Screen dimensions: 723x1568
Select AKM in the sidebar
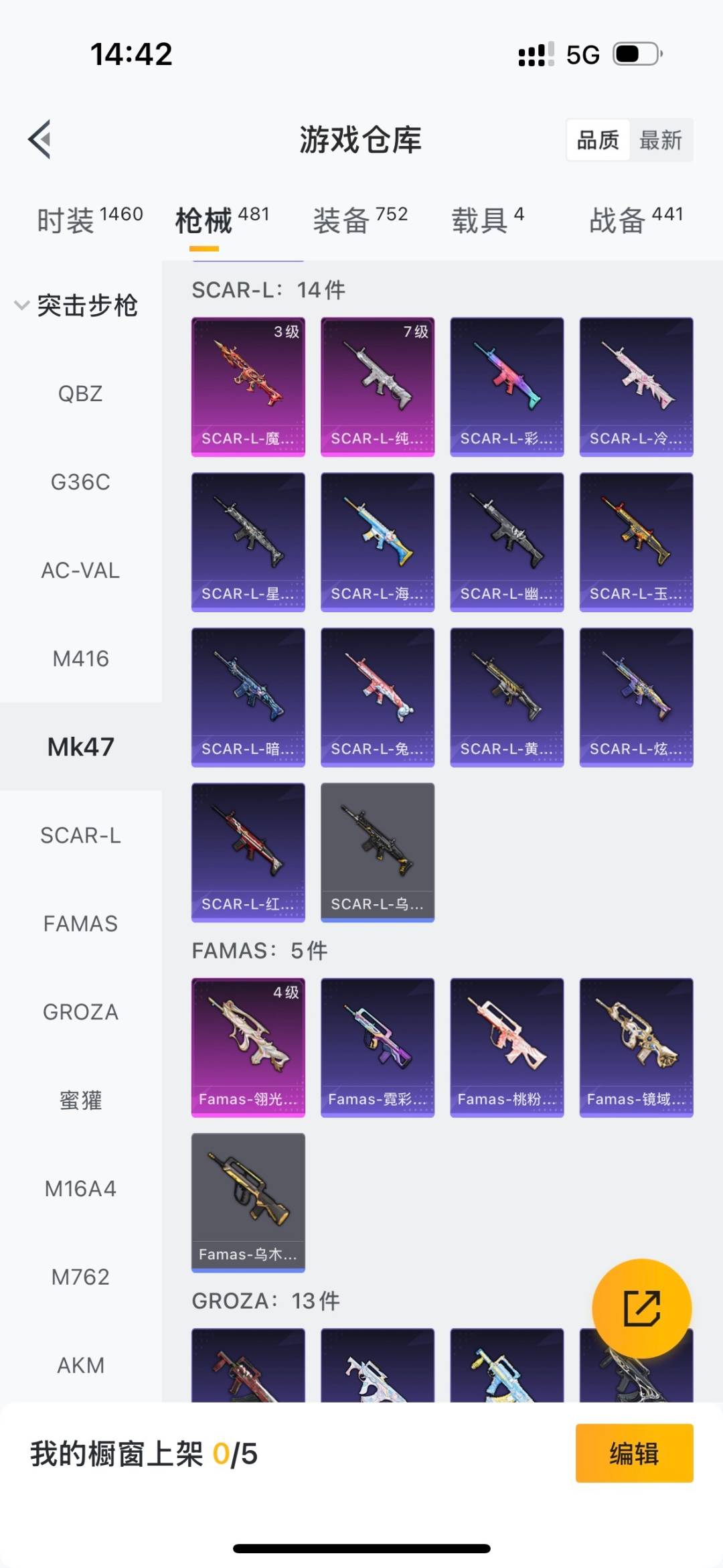click(80, 1365)
